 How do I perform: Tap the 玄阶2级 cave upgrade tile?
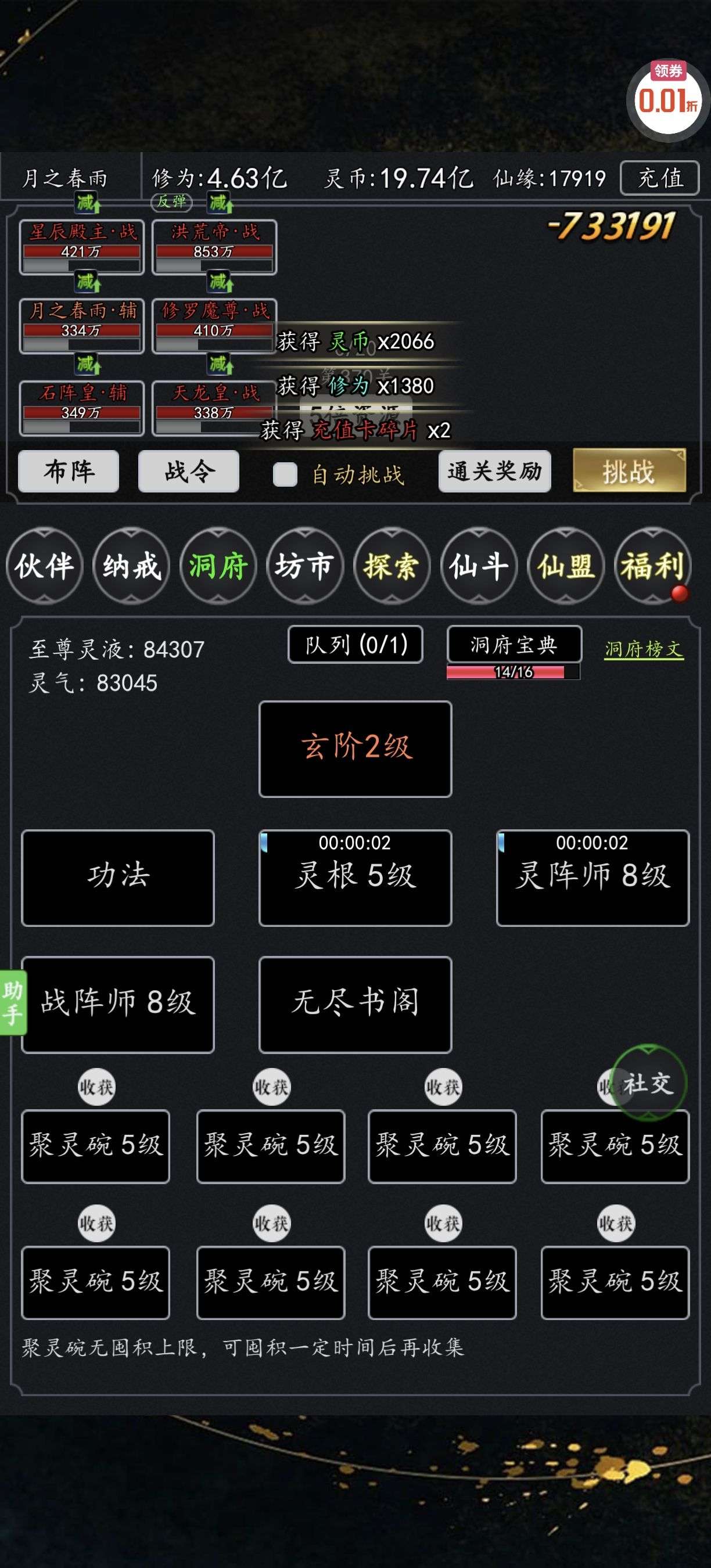(x=355, y=749)
